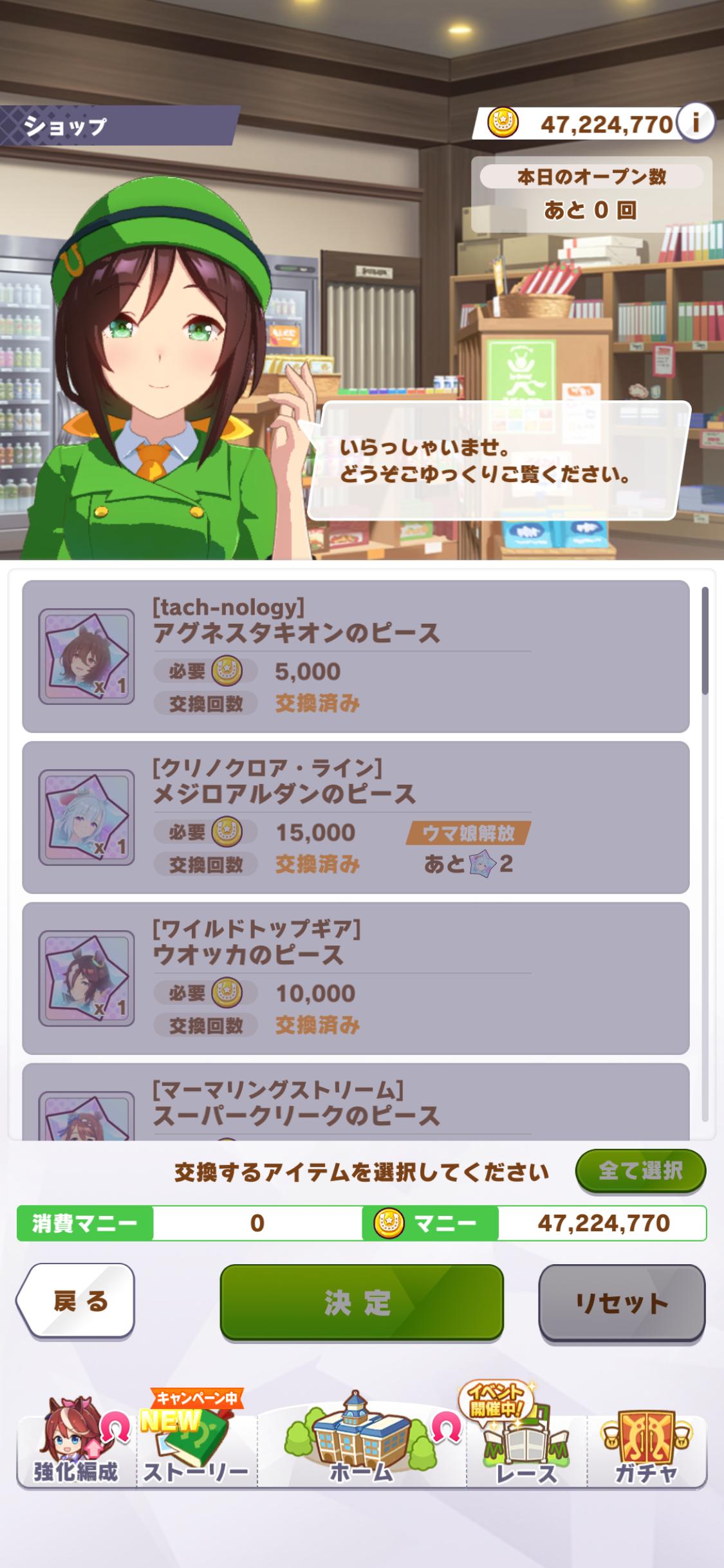Clear the selection with リセット
Screen dimensions: 724x1568
[x=621, y=1303]
